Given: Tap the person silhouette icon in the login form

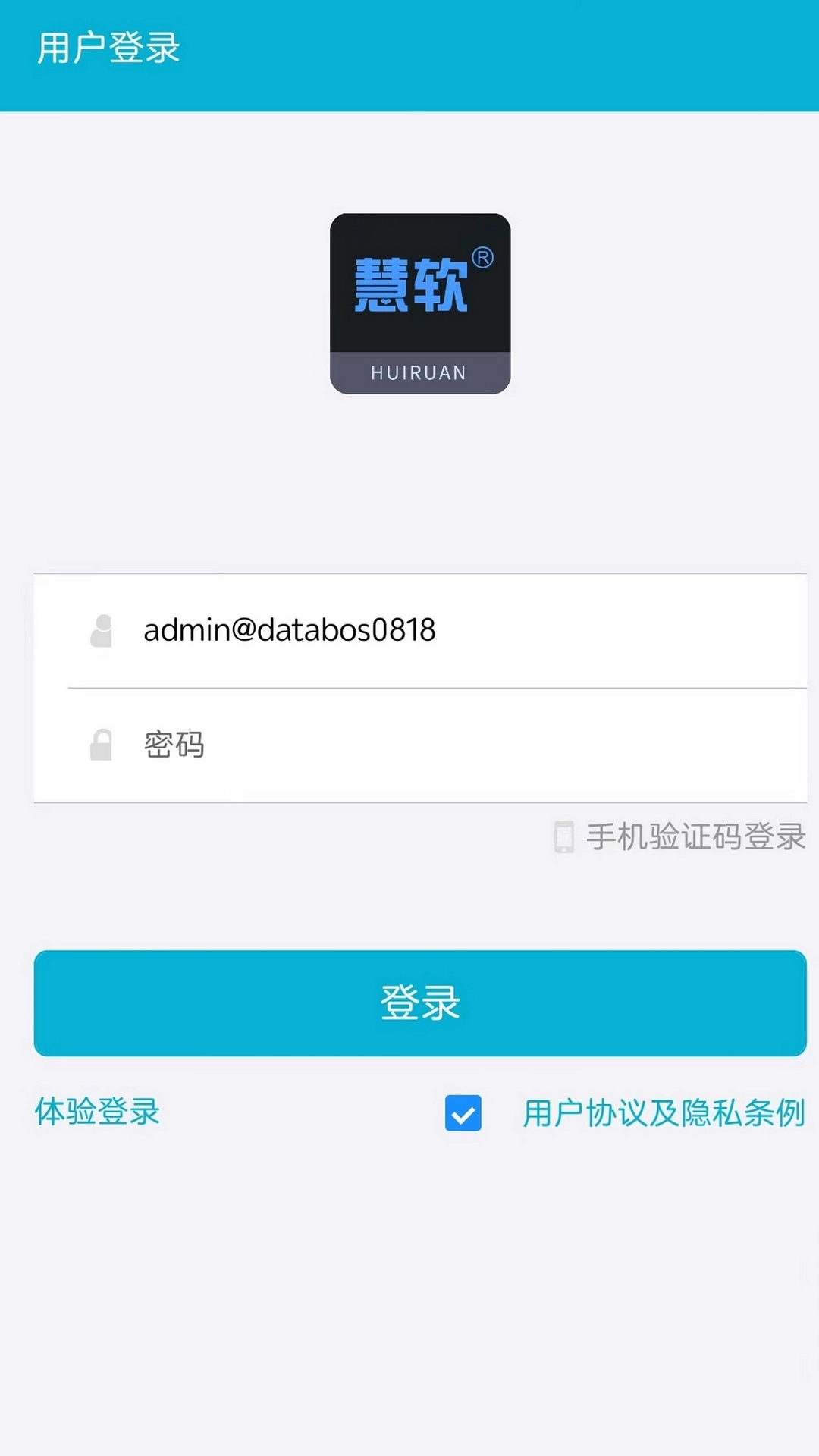Looking at the screenshot, I should (102, 631).
